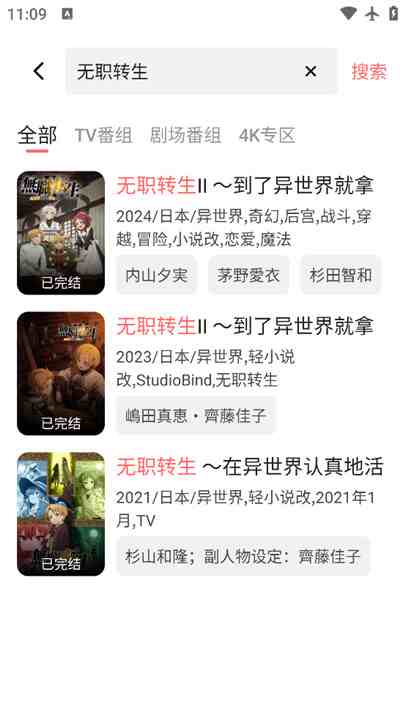Screen dimensions: 405x720
Task: Tap the 嶋田真恵・齊藤佳子 chip
Action: [x=196, y=416]
